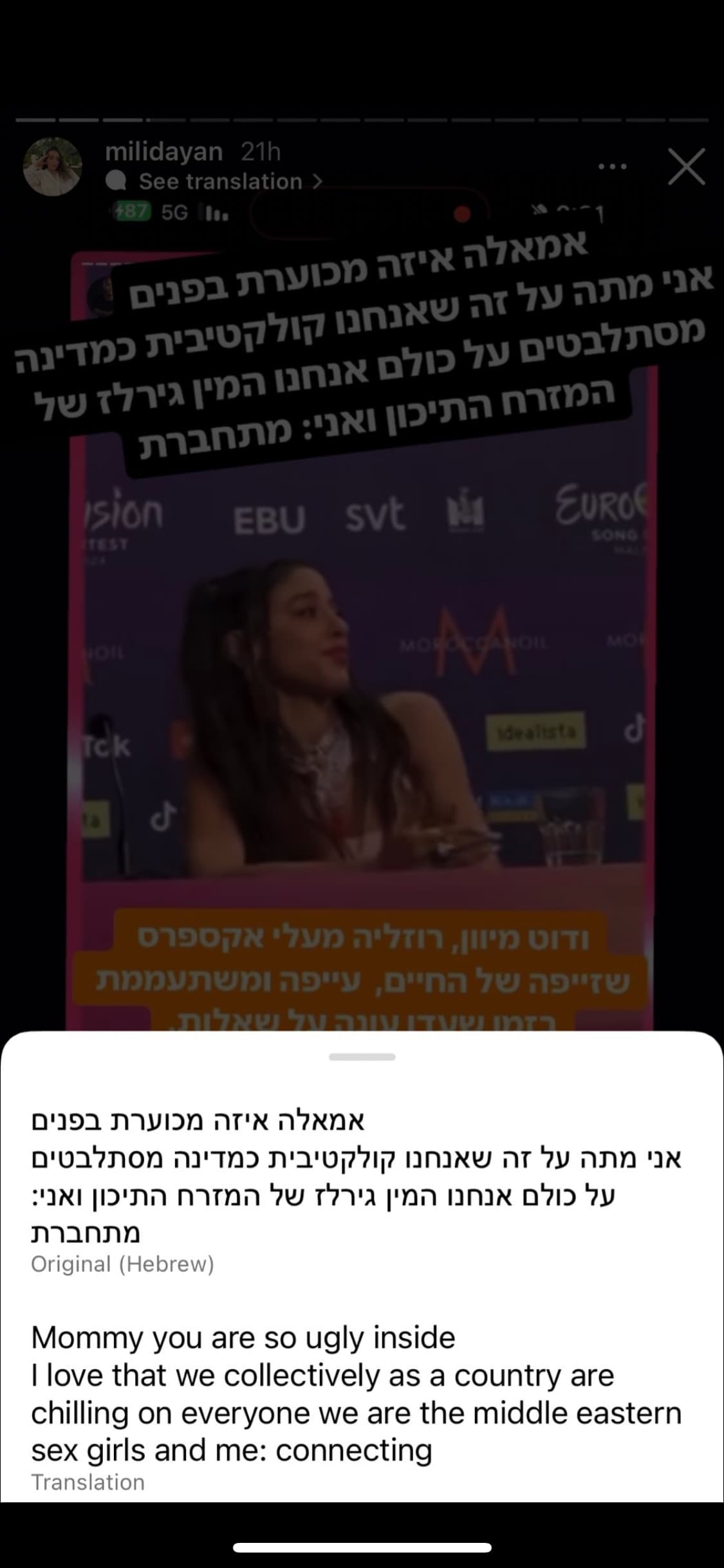Tap See translation link

point(221,182)
